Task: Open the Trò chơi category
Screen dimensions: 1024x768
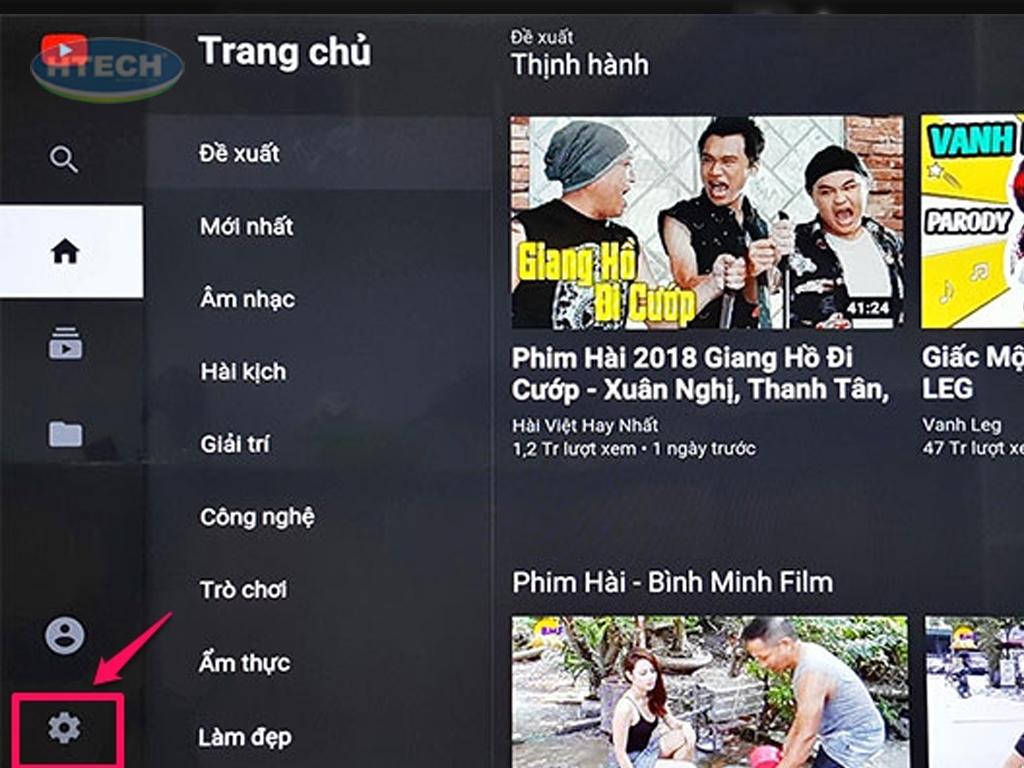Action: pyautogui.click(x=244, y=590)
